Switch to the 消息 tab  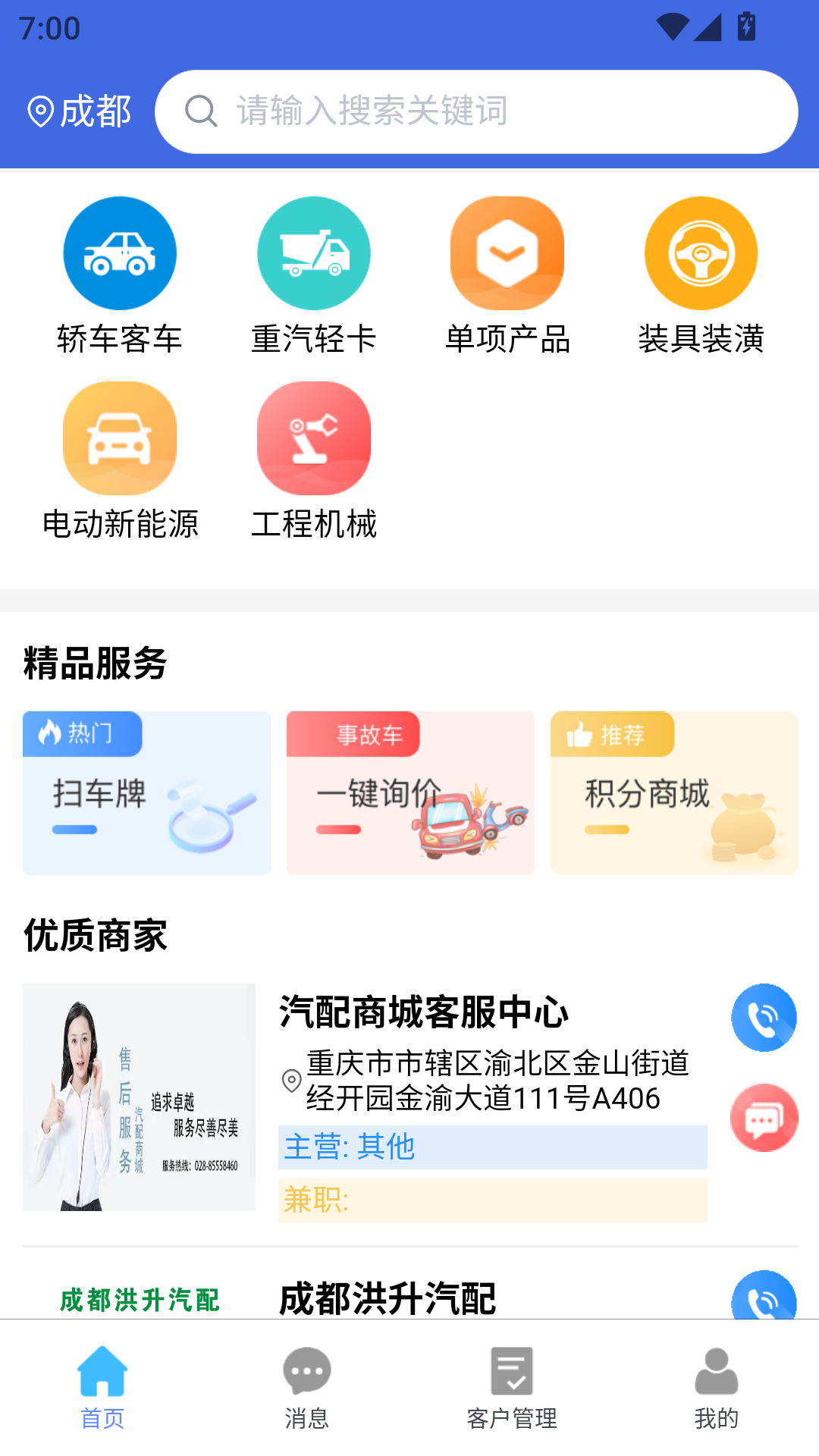tap(307, 1387)
